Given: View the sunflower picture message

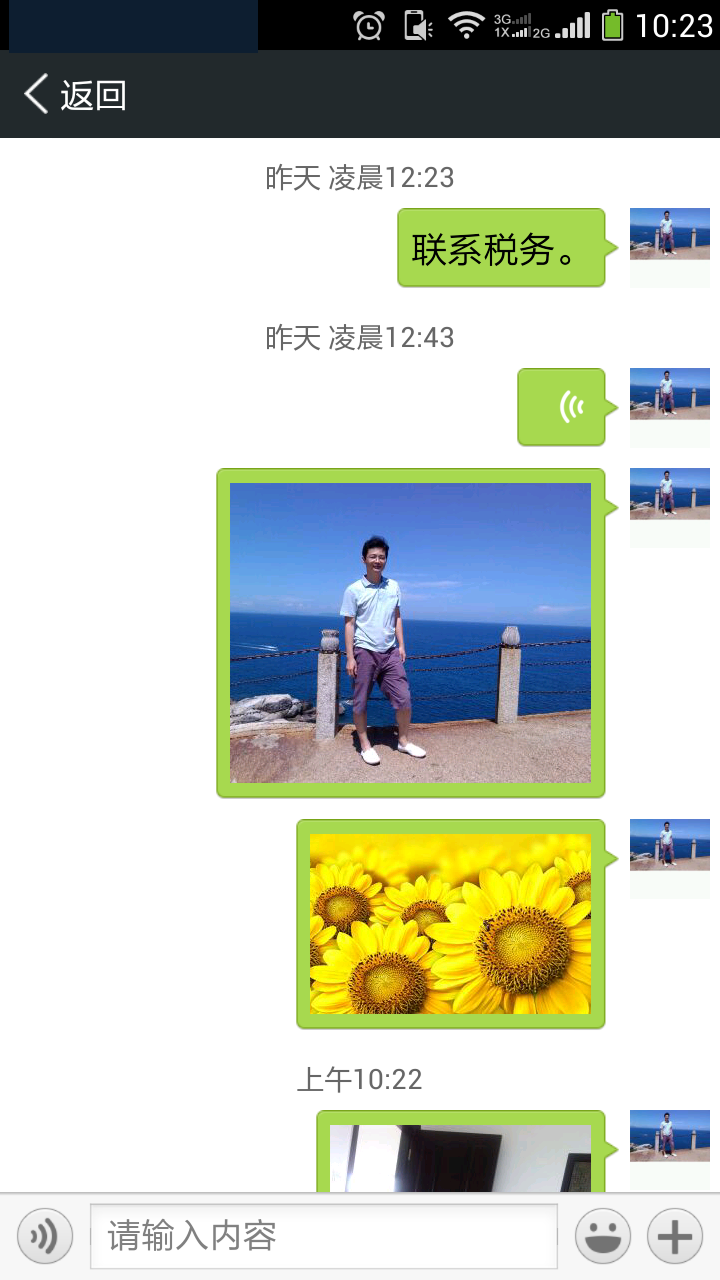Looking at the screenshot, I should (450, 924).
